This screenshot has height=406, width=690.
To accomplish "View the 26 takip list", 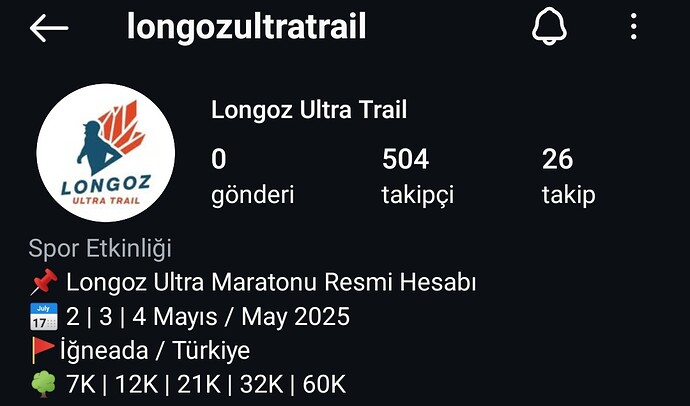I will pos(568,175).
